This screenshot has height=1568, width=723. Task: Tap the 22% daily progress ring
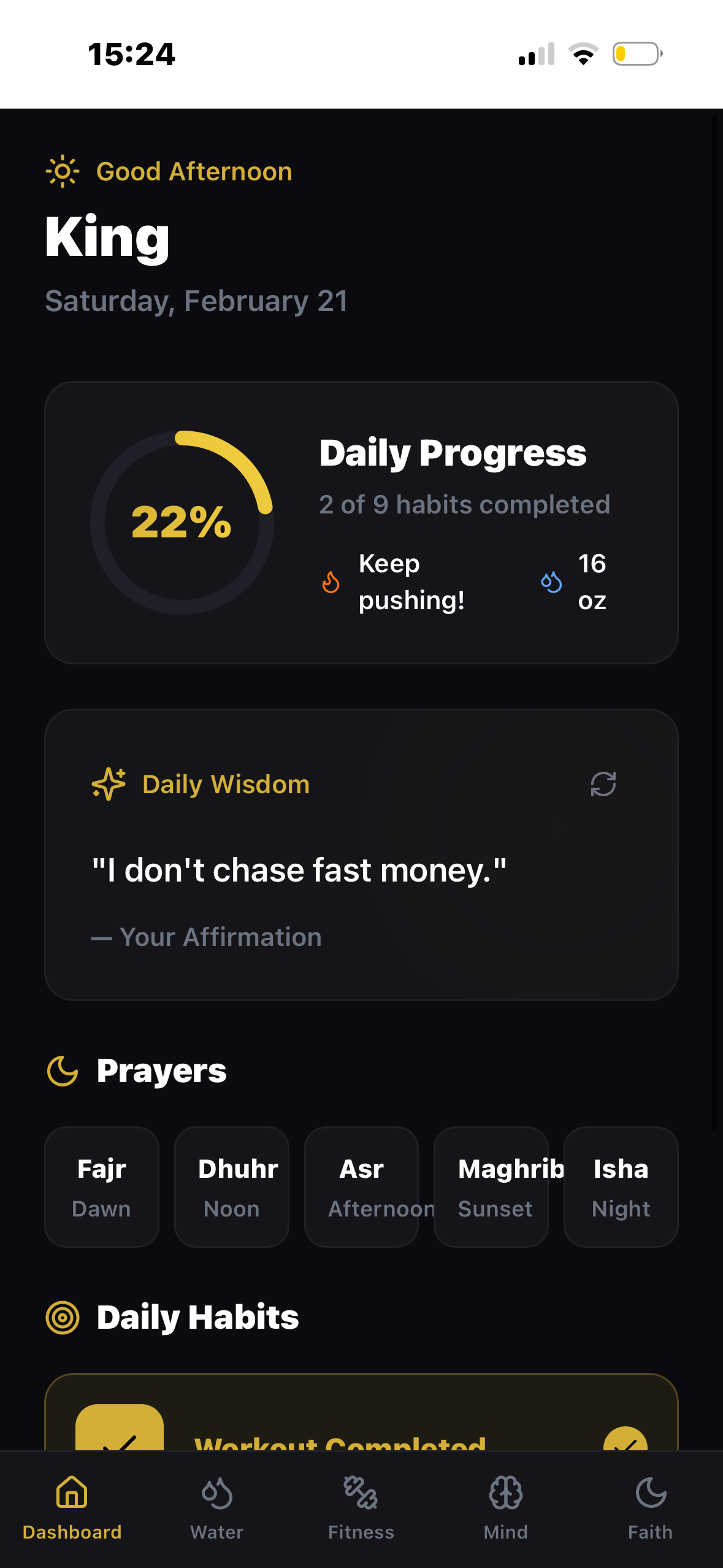click(181, 523)
